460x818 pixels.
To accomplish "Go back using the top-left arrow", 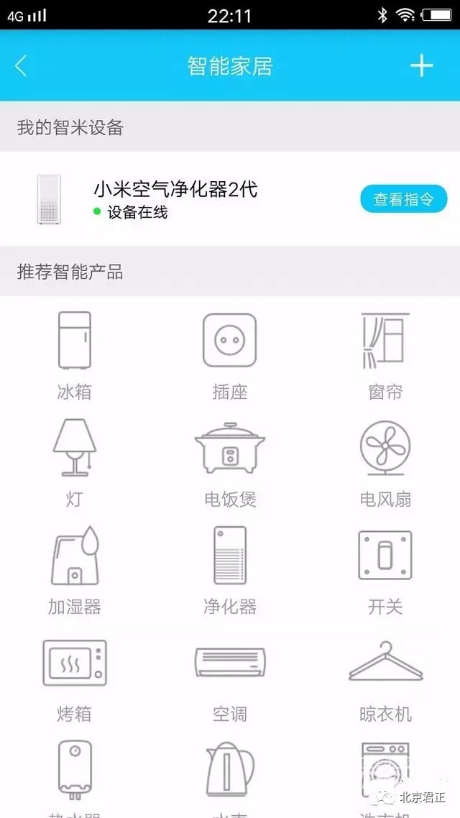I will click(21, 66).
